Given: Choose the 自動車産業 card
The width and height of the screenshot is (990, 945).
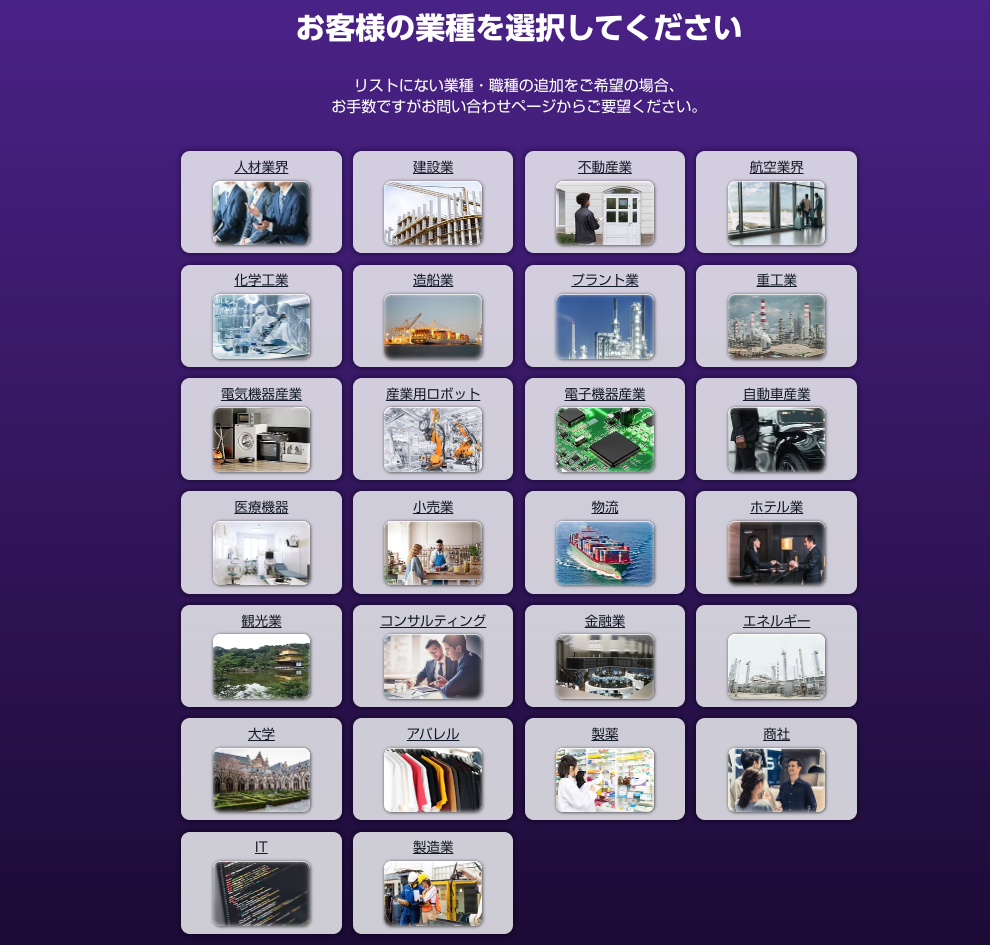Looking at the screenshot, I should [x=776, y=429].
